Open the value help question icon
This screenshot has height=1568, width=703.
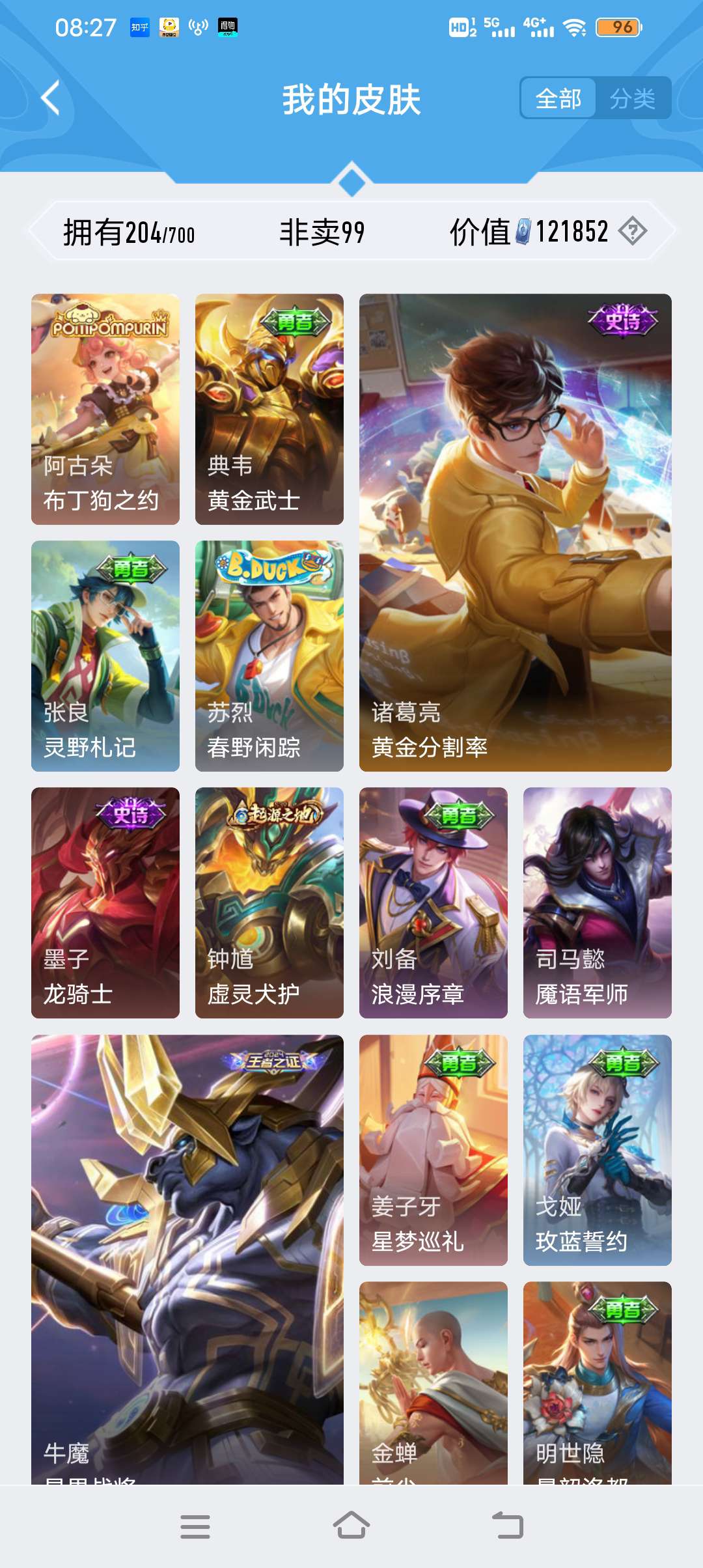click(x=632, y=231)
